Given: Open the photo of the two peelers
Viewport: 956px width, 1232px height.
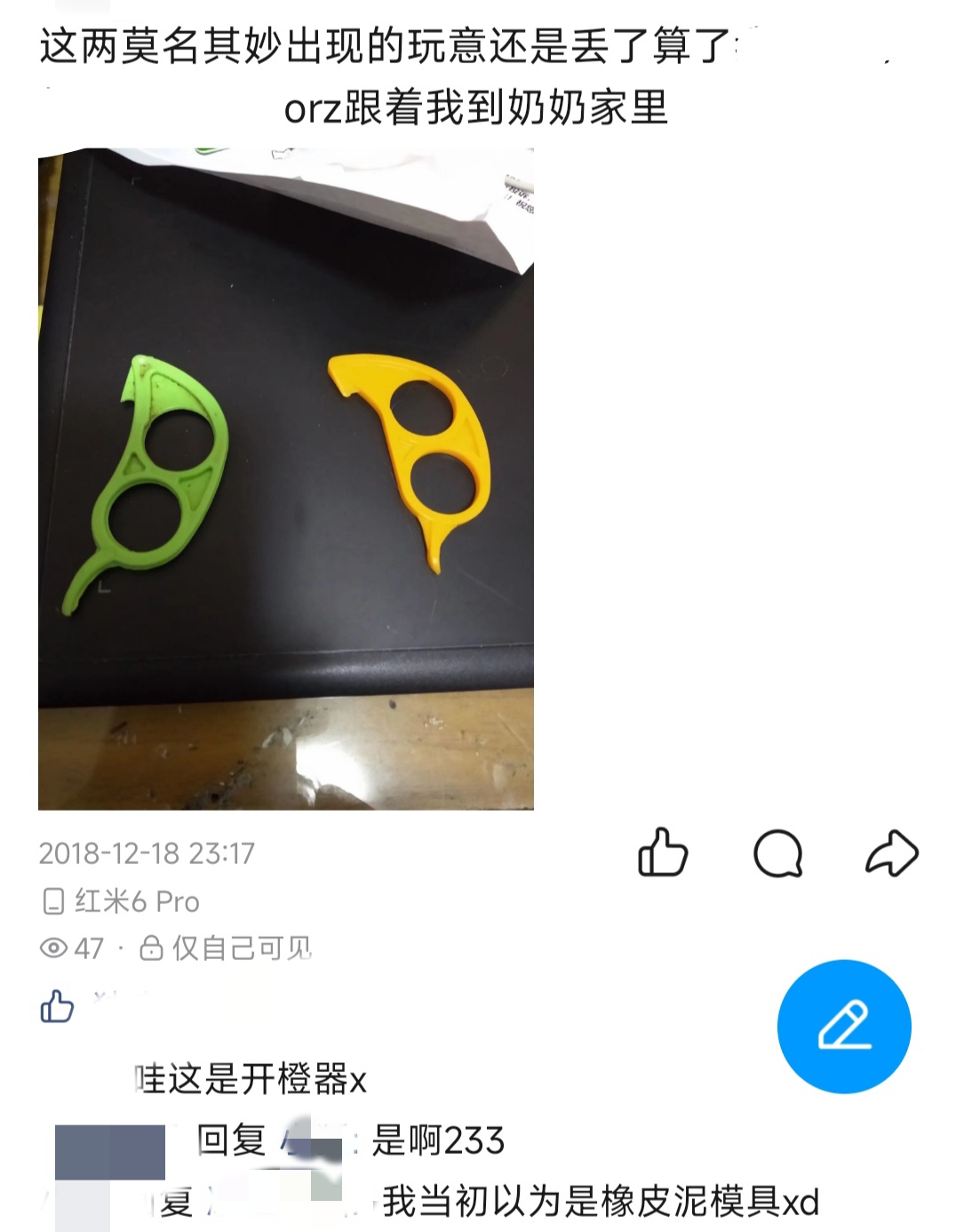Looking at the screenshot, I should pos(285,478).
